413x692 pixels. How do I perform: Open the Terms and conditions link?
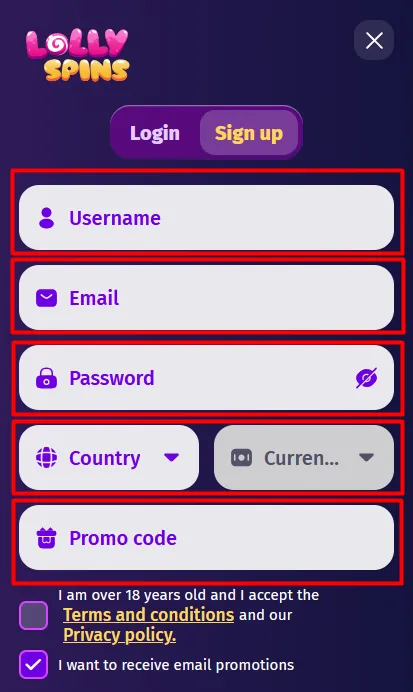[x=149, y=615]
